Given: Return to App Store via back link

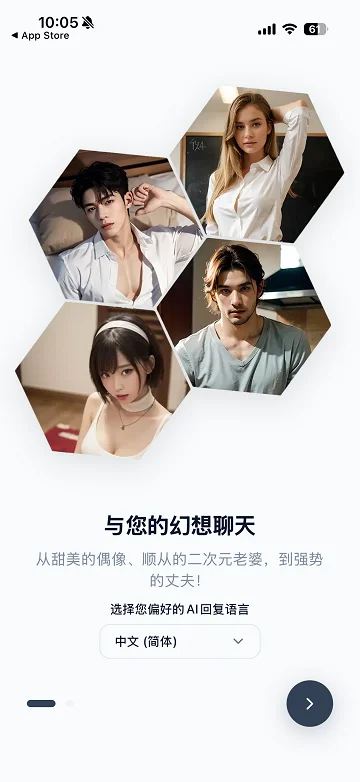Looking at the screenshot, I should coord(40,36).
